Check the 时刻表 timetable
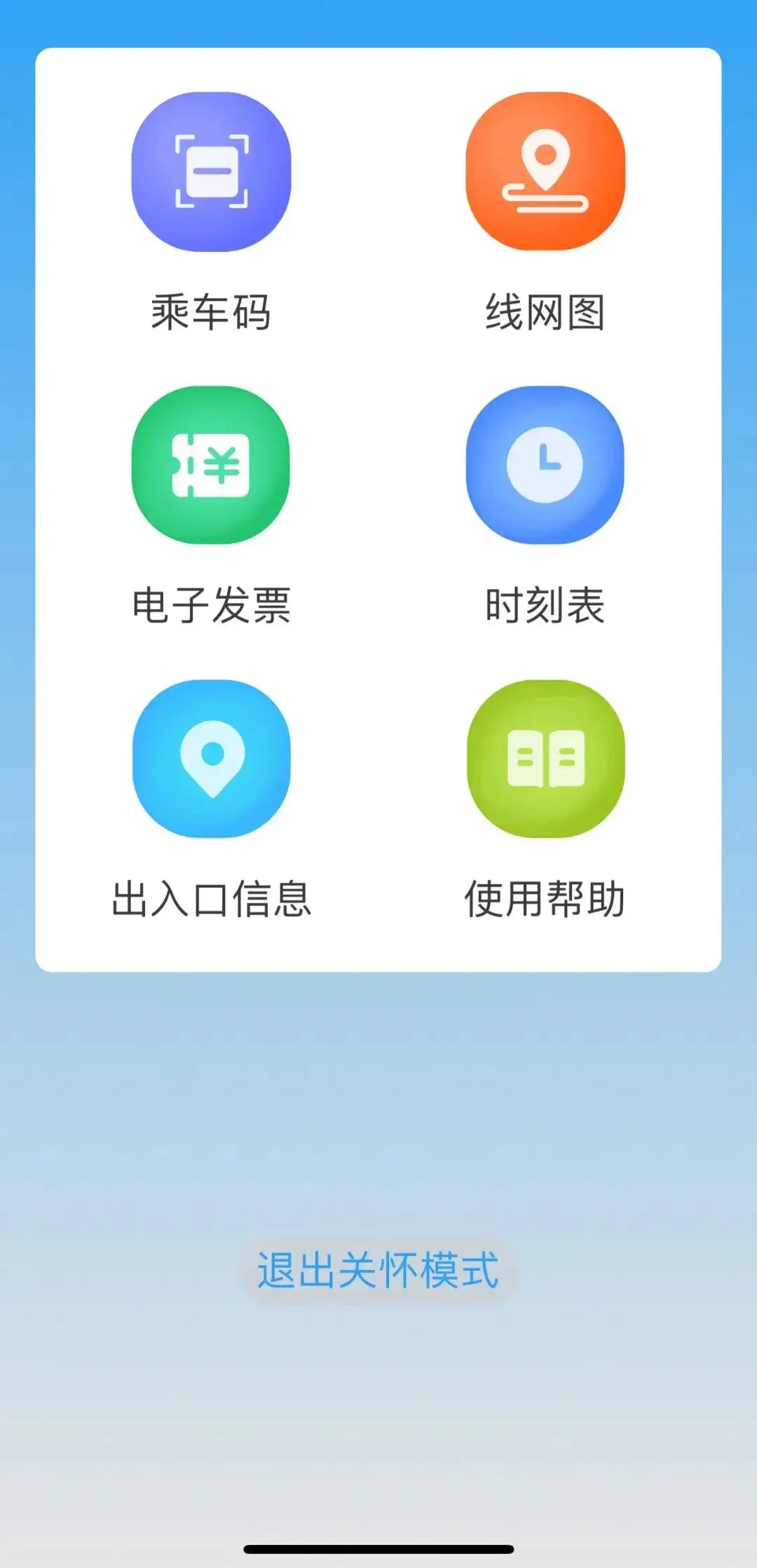Screen dimensions: 757x1568 (545, 466)
